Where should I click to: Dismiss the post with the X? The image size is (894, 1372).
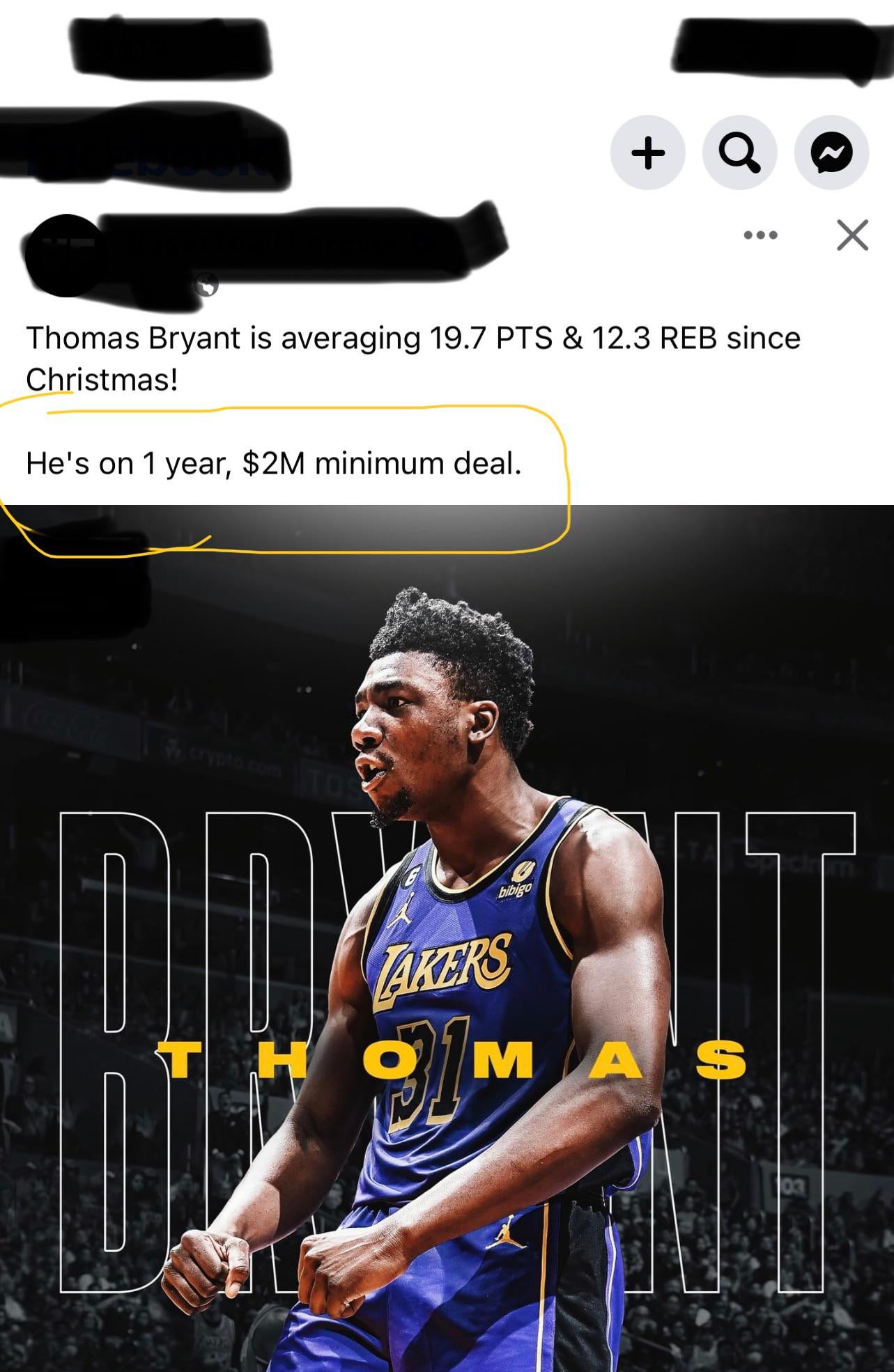852,235
